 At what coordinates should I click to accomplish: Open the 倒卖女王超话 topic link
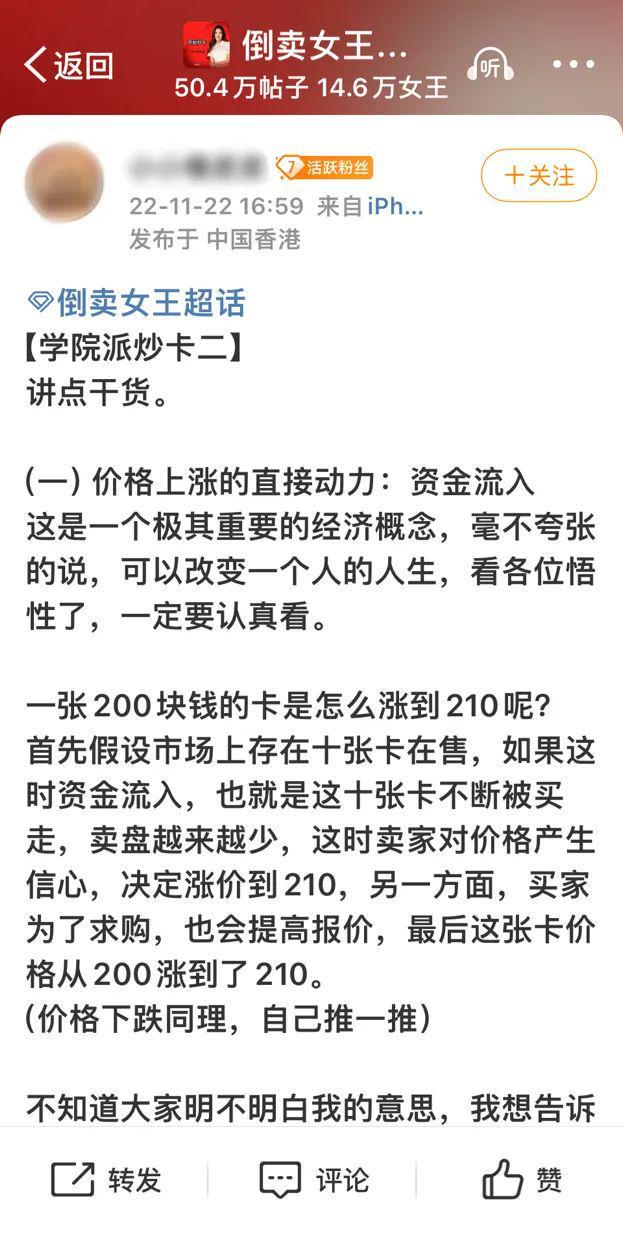137,303
